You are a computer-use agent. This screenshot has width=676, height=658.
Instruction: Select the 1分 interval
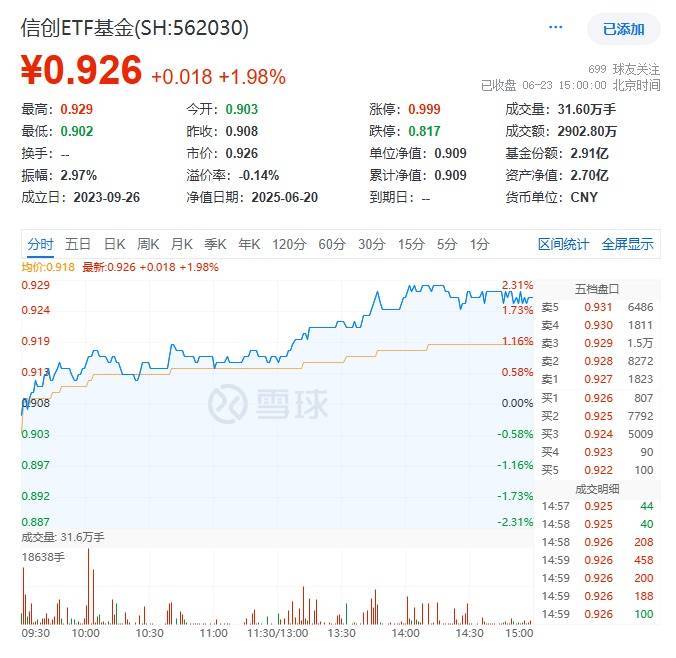(x=480, y=244)
